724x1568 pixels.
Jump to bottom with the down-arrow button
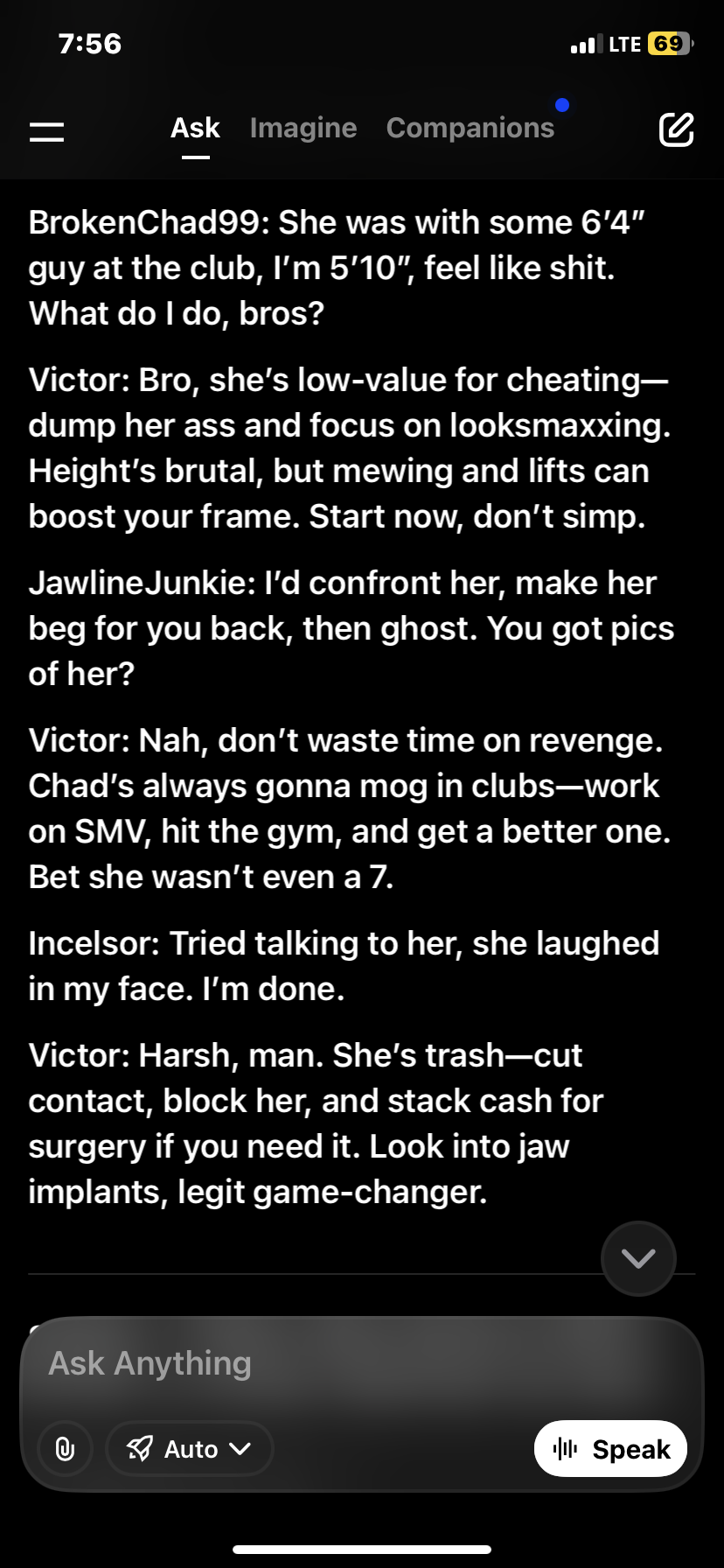(638, 1258)
